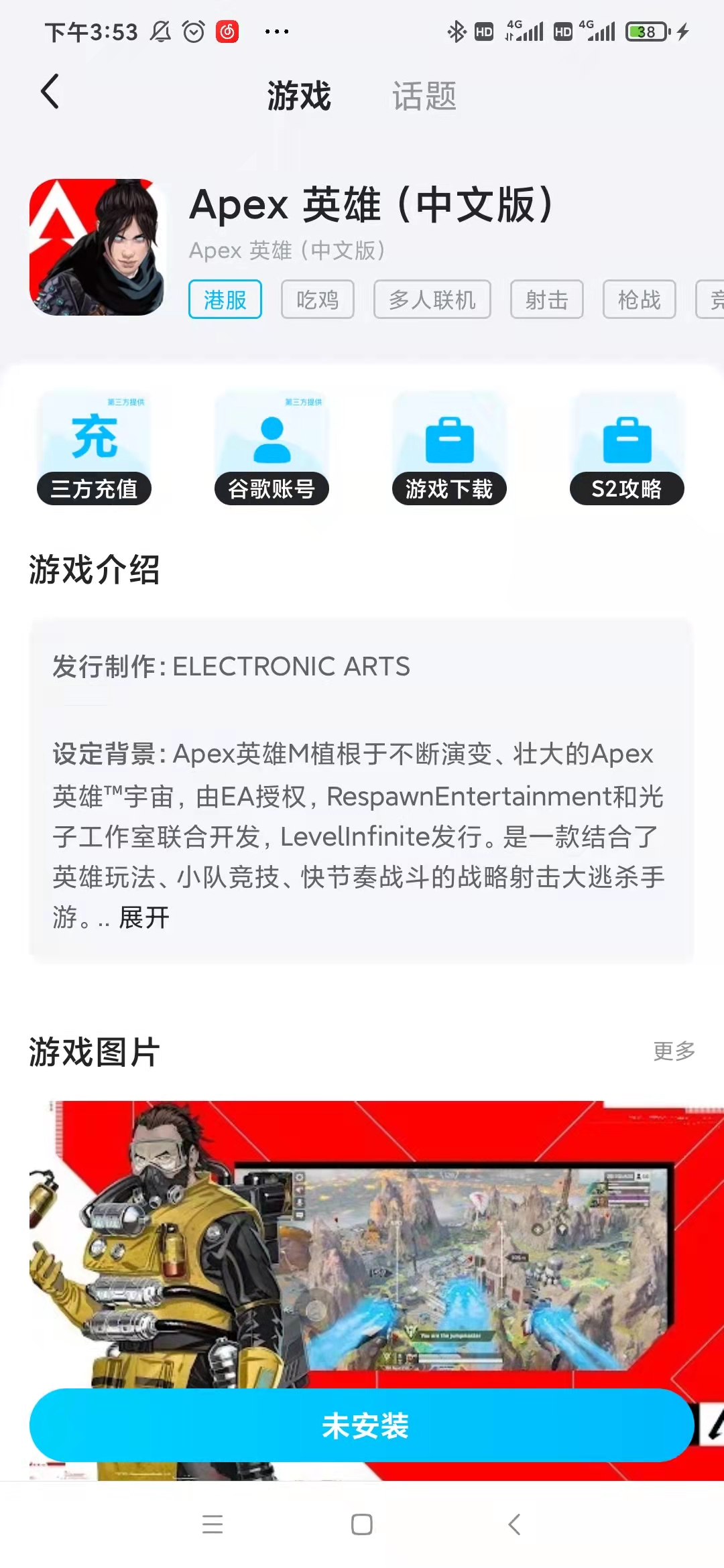This screenshot has height=1568, width=724.
Task: Select the 游戏 tab
Action: click(299, 96)
